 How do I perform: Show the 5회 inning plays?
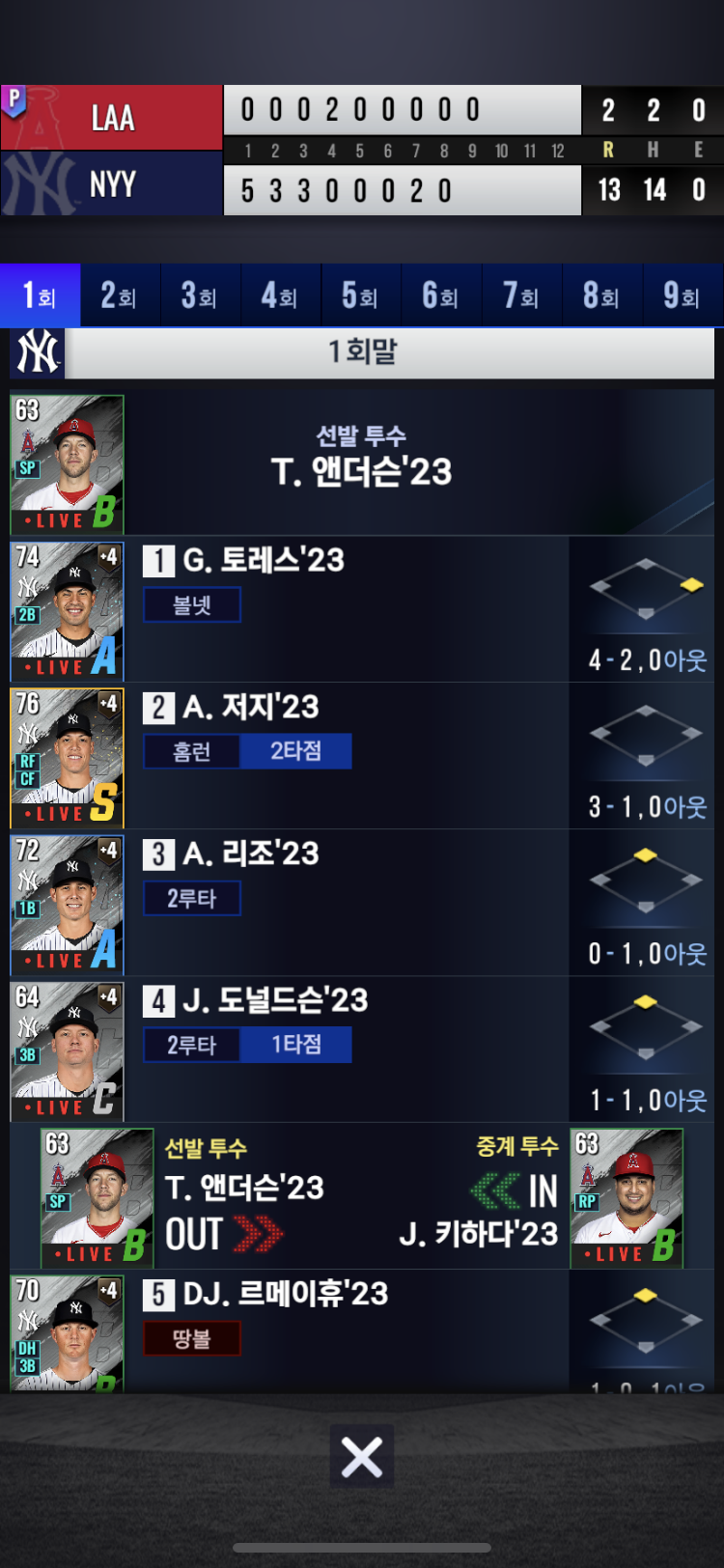pyautogui.click(x=361, y=295)
